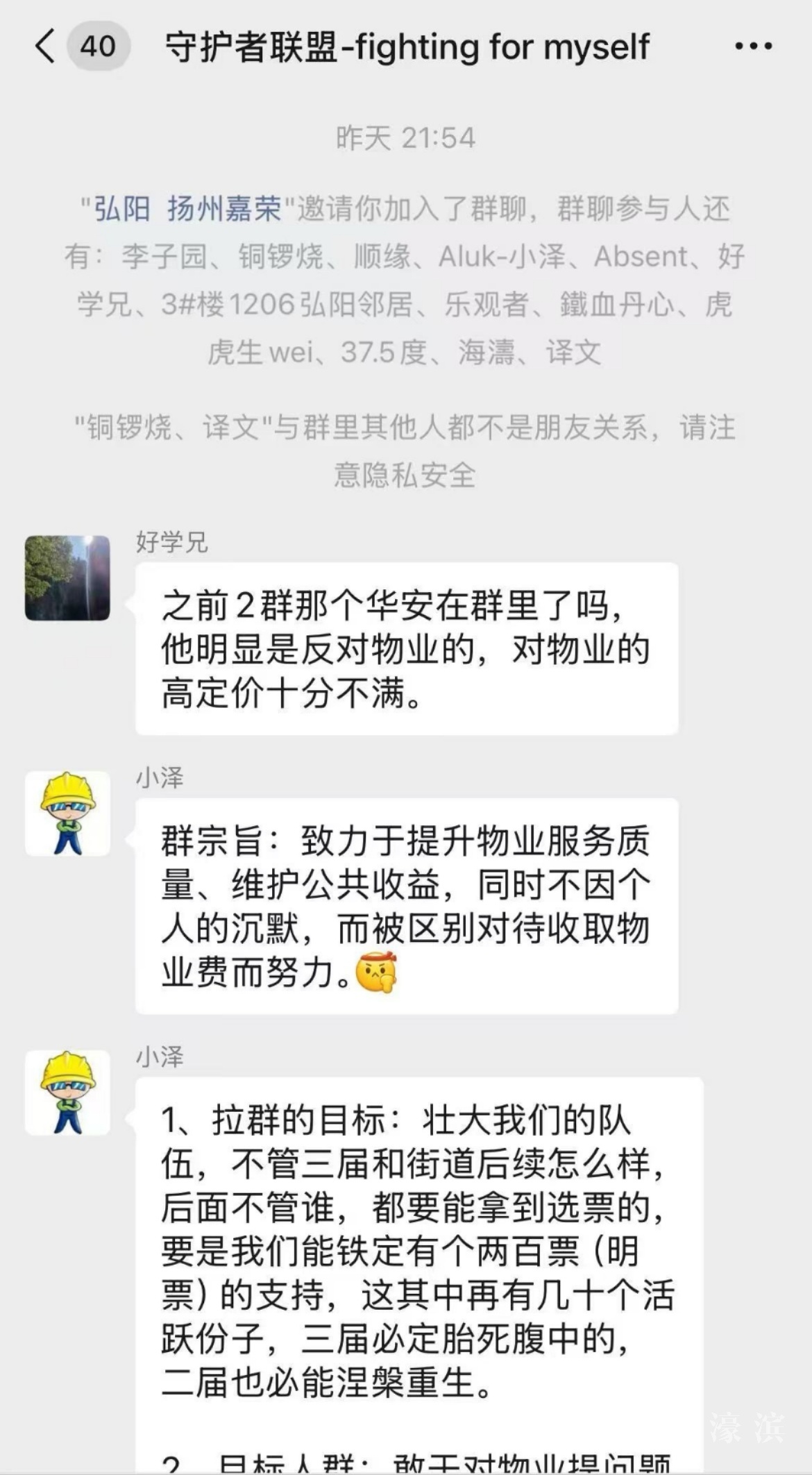View 小泽's avatar next to 拉群的目标 message
Viewport: 812px width, 1475px height.
click(67, 1093)
